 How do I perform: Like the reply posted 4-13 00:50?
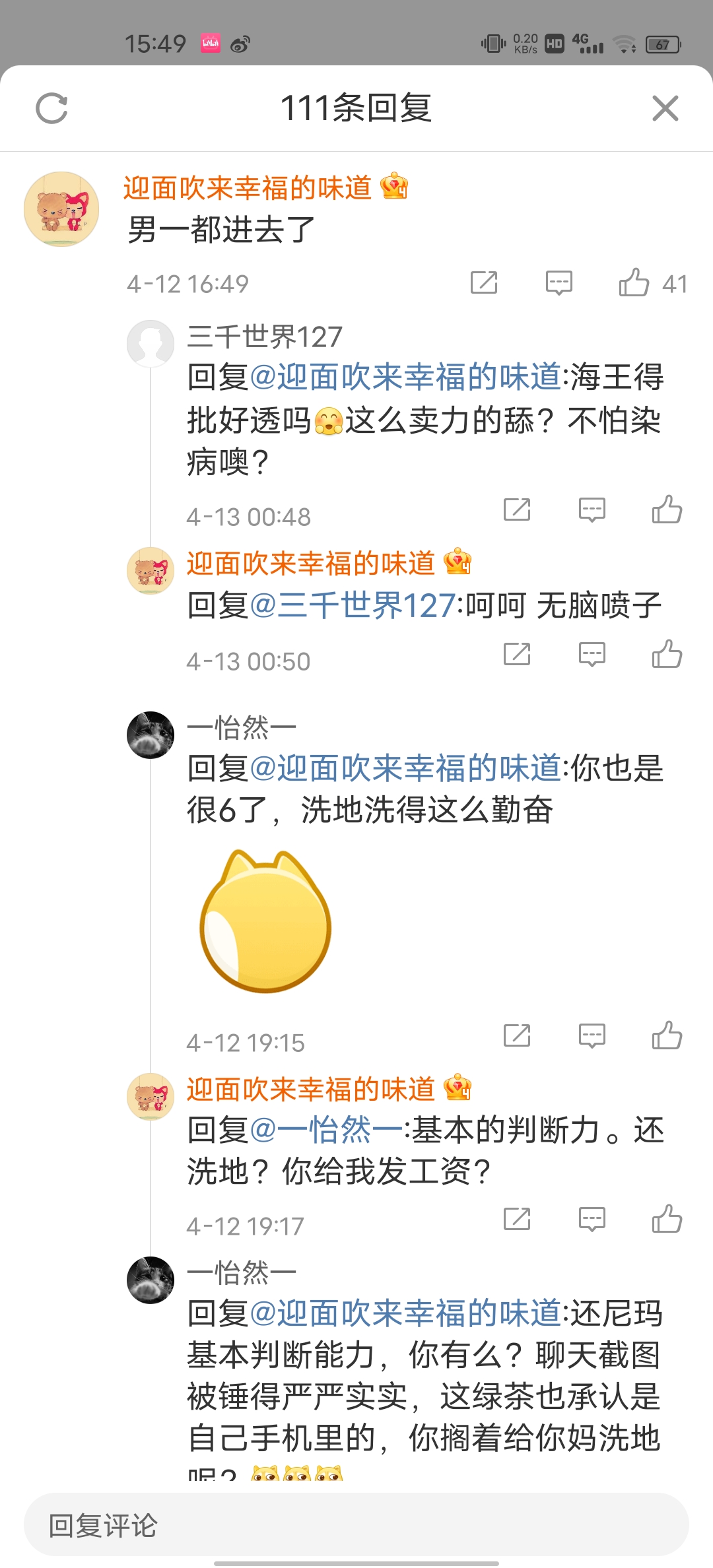click(667, 655)
